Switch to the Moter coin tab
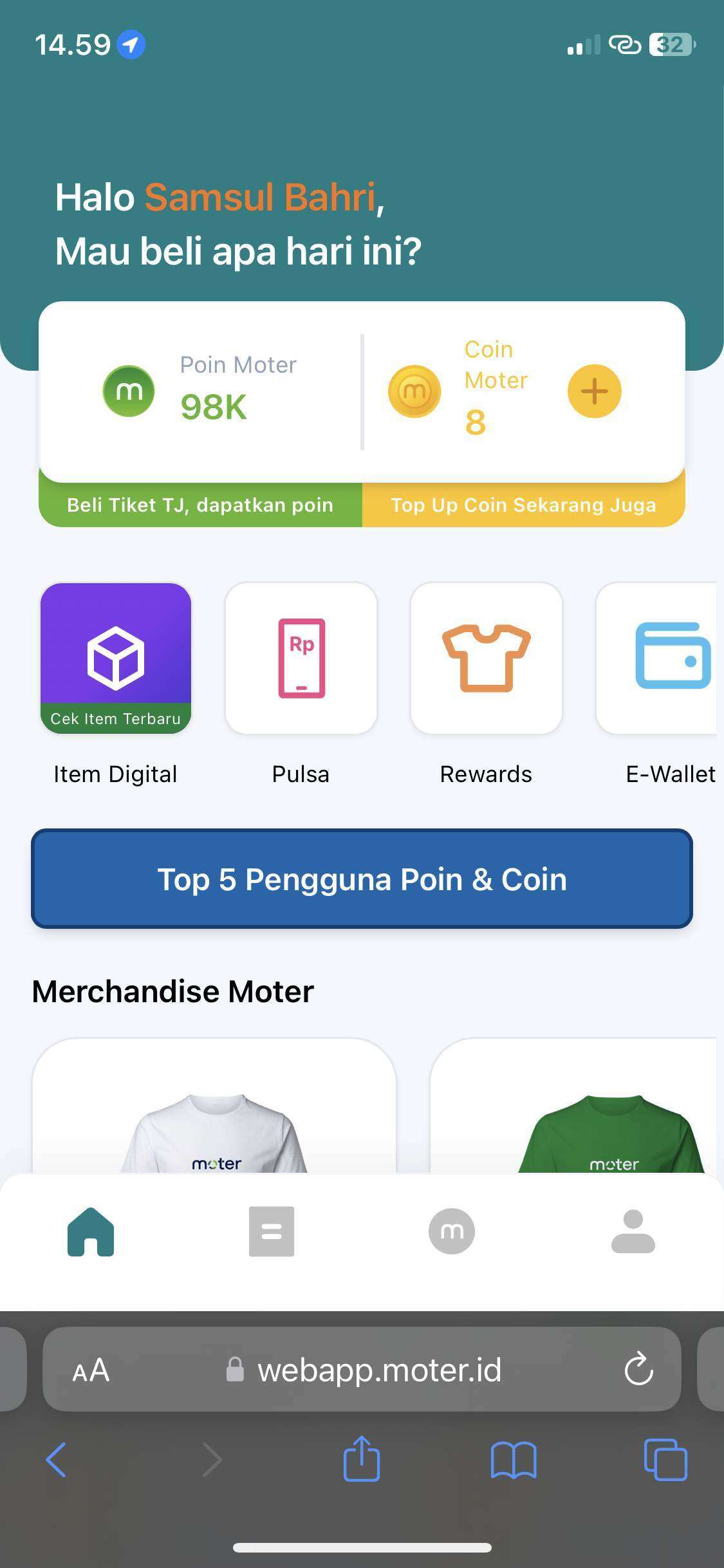The height and width of the screenshot is (1568, 724). [x=452, y=1232]
